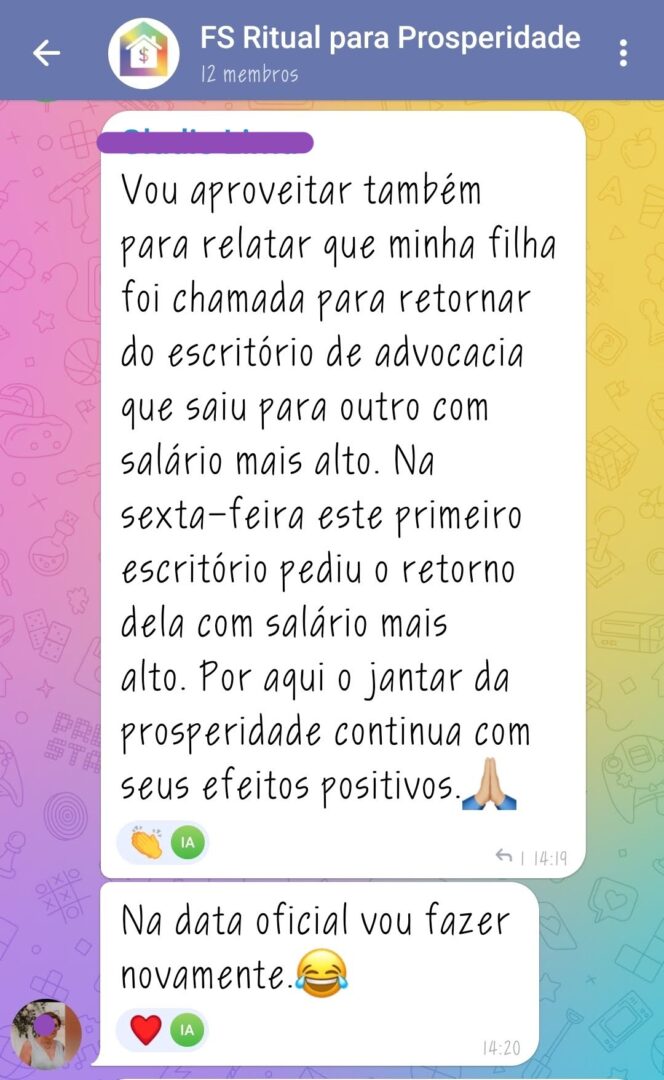Open the sender's avatar next to the messages
Image resolution: width=664 pixels, height=1080 pixels.
(x=46, y=1033)
